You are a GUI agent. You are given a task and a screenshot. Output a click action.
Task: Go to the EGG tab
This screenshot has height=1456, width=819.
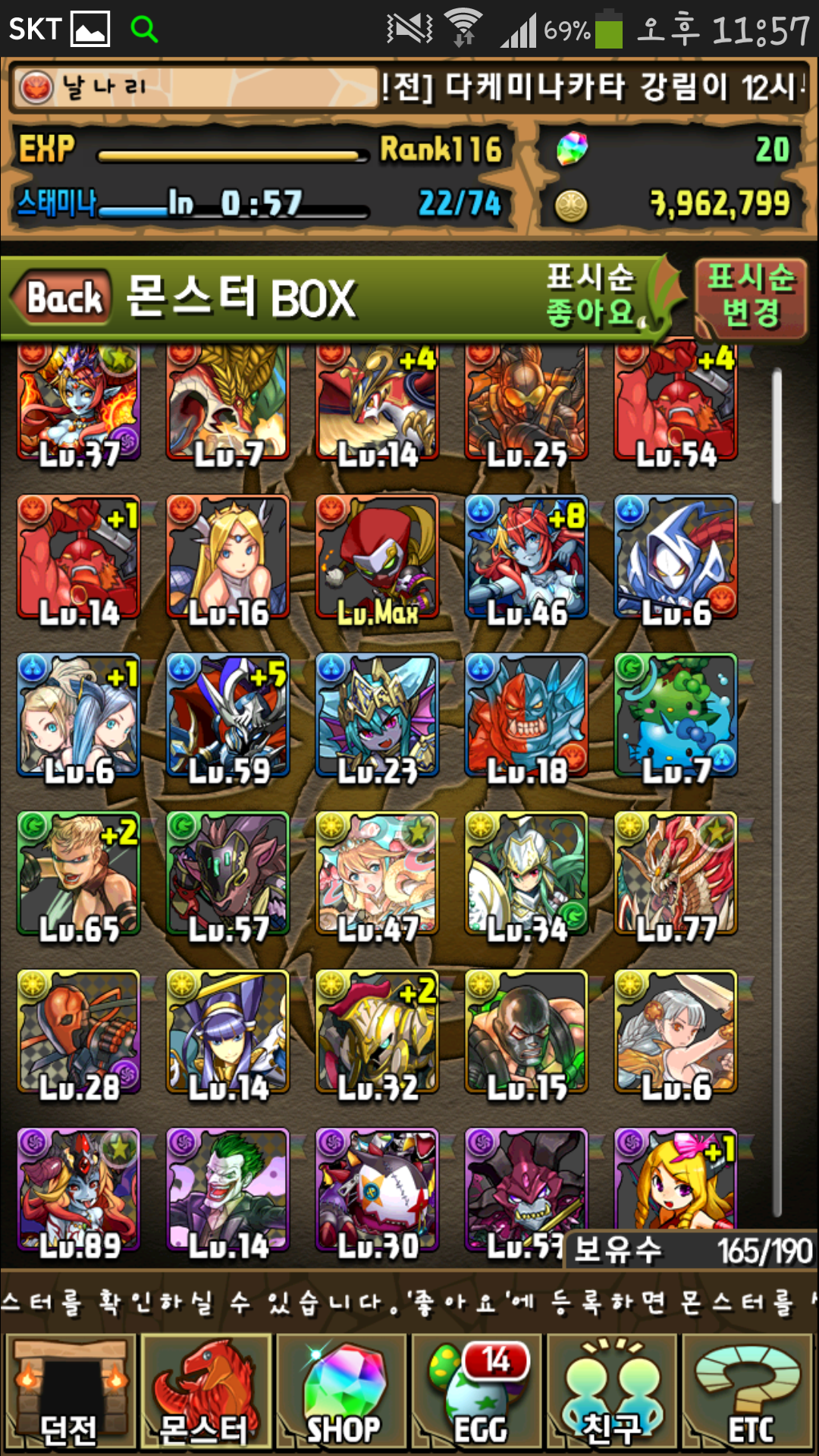click(476, 1392)
